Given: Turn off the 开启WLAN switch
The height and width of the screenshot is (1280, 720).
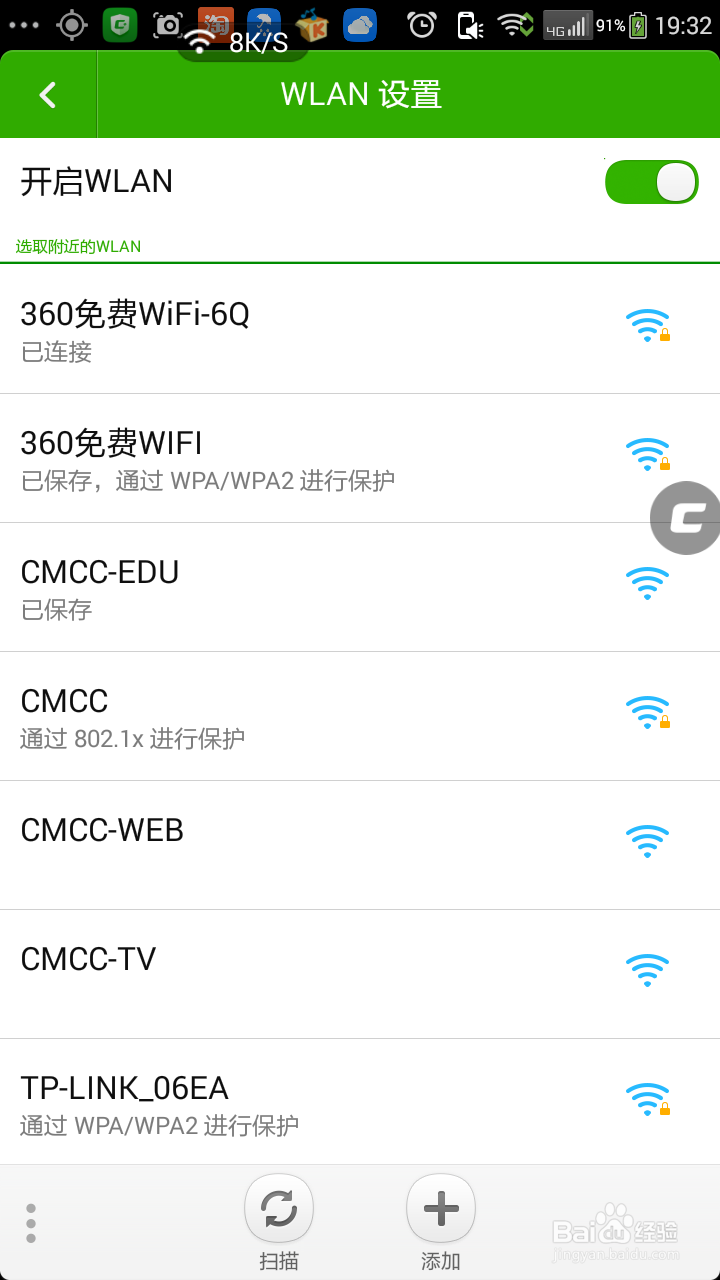Looking at the screenshot, I should pos(651,182).
